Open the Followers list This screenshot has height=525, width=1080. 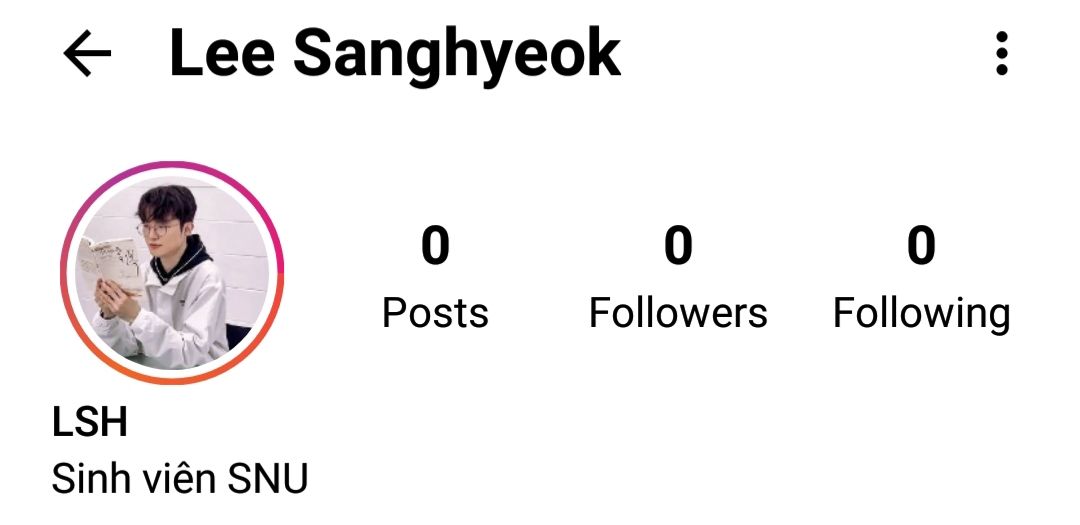(x=678, y=278)
